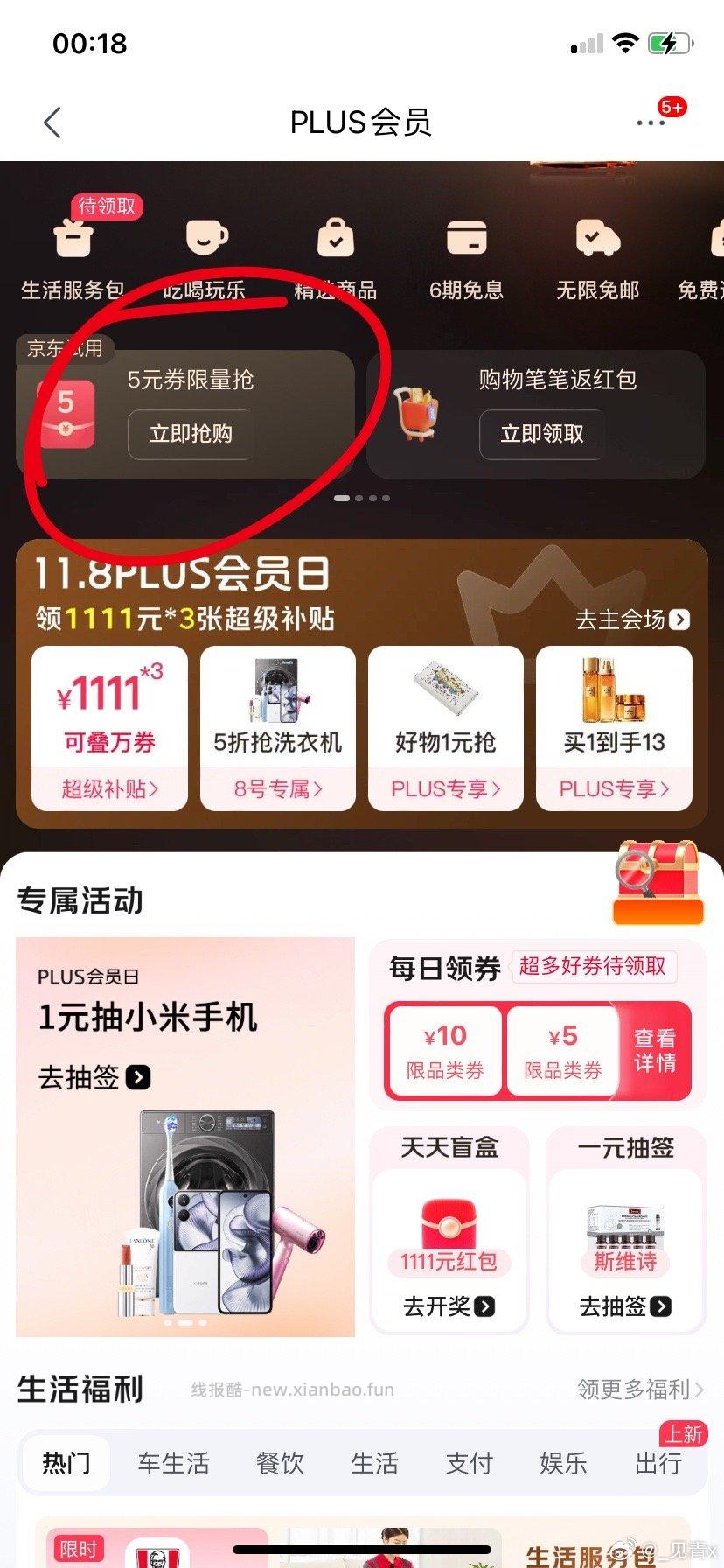
Task: Tap the back arrow at top left
Action: tap(52, 122)
